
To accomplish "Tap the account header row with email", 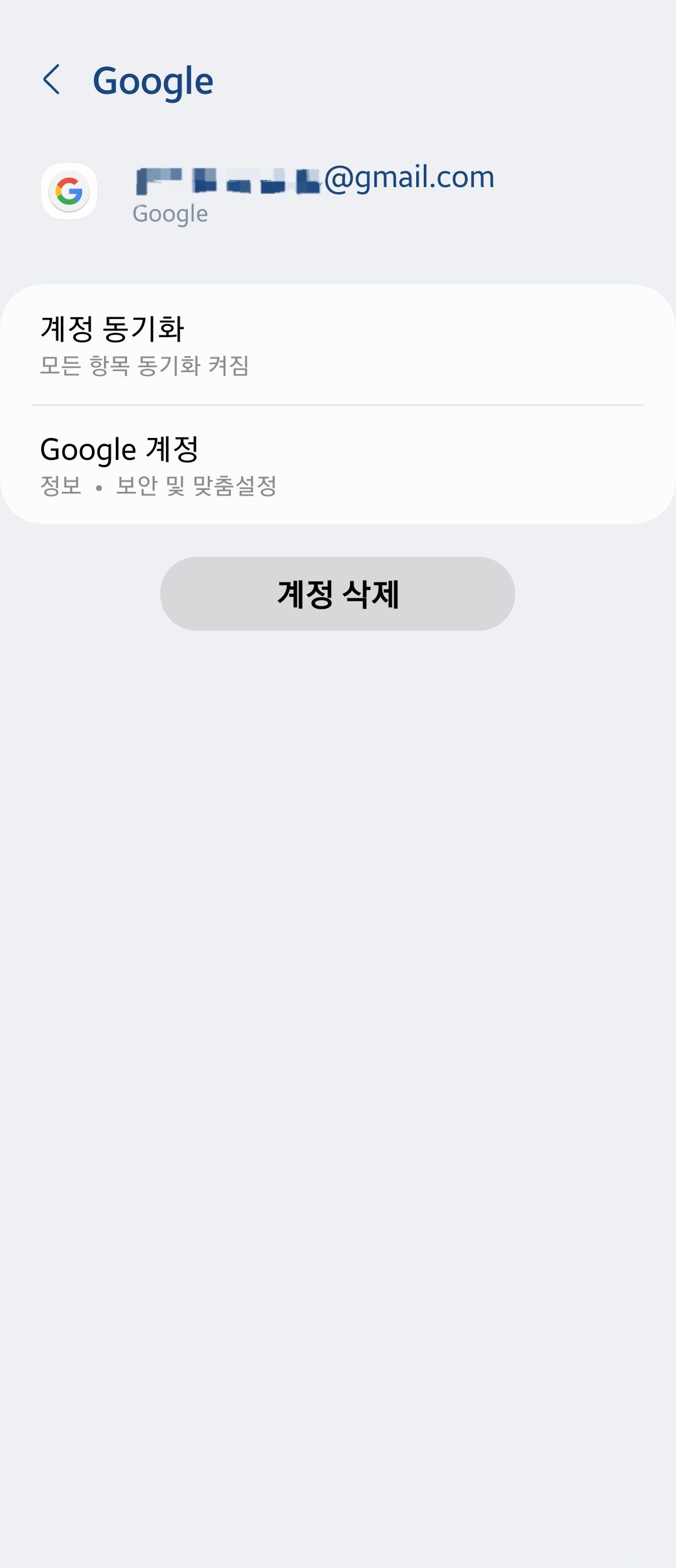I will pyautogui.click(x=269, y=191).
